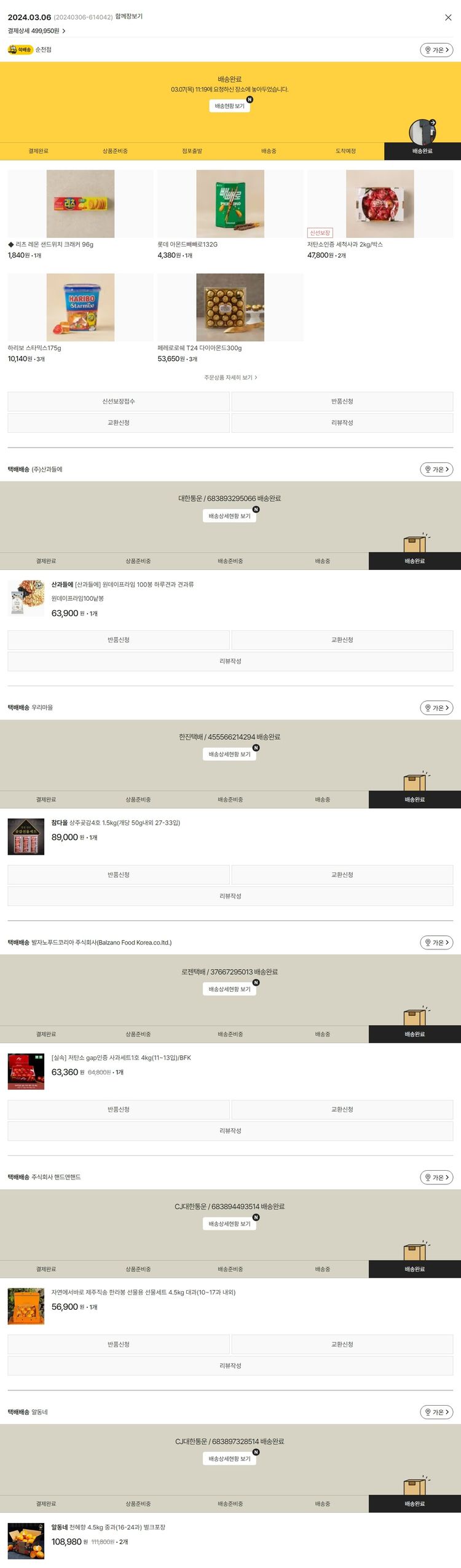
Task: Open 참다올 상주곶감4호 product
Action: point(116,823)
